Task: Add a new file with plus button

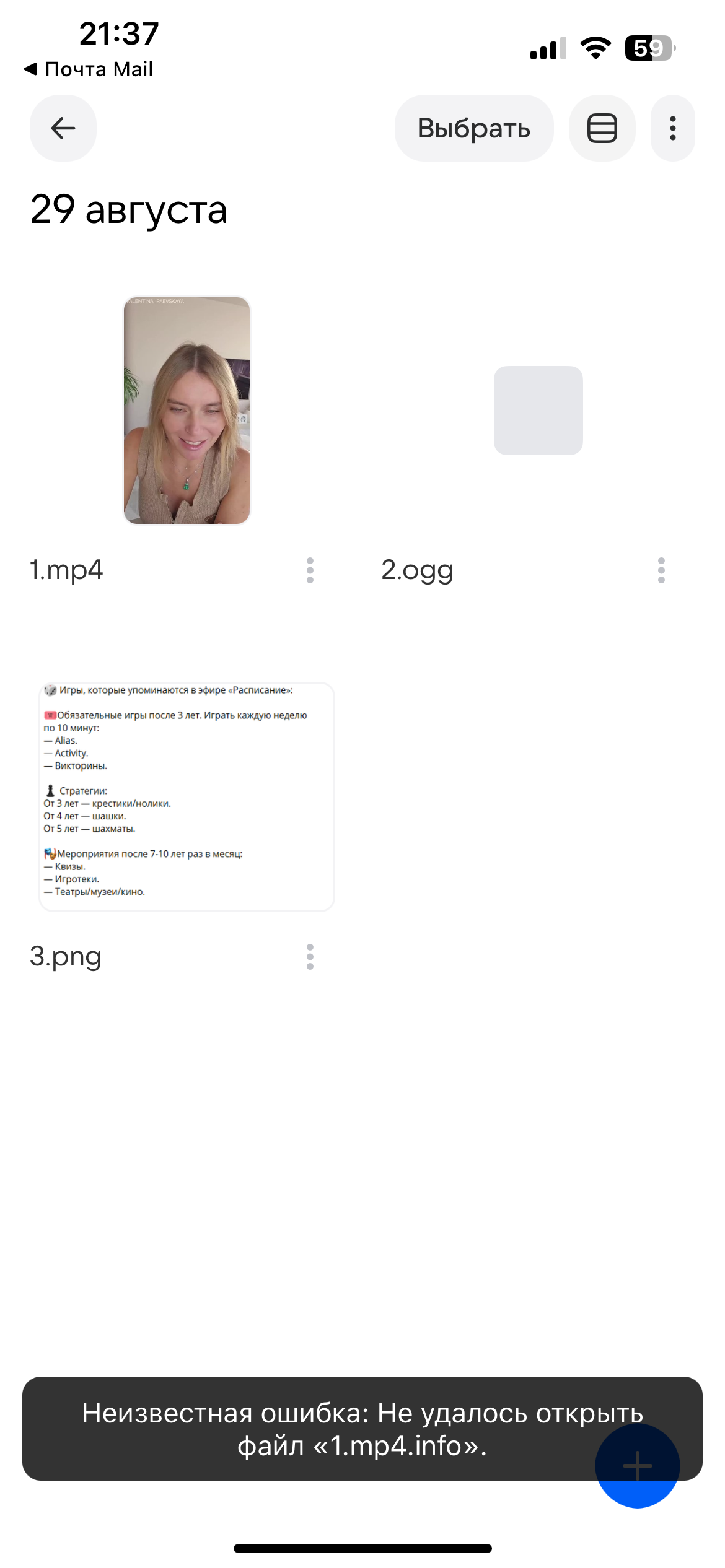Action: point(637,1465)
